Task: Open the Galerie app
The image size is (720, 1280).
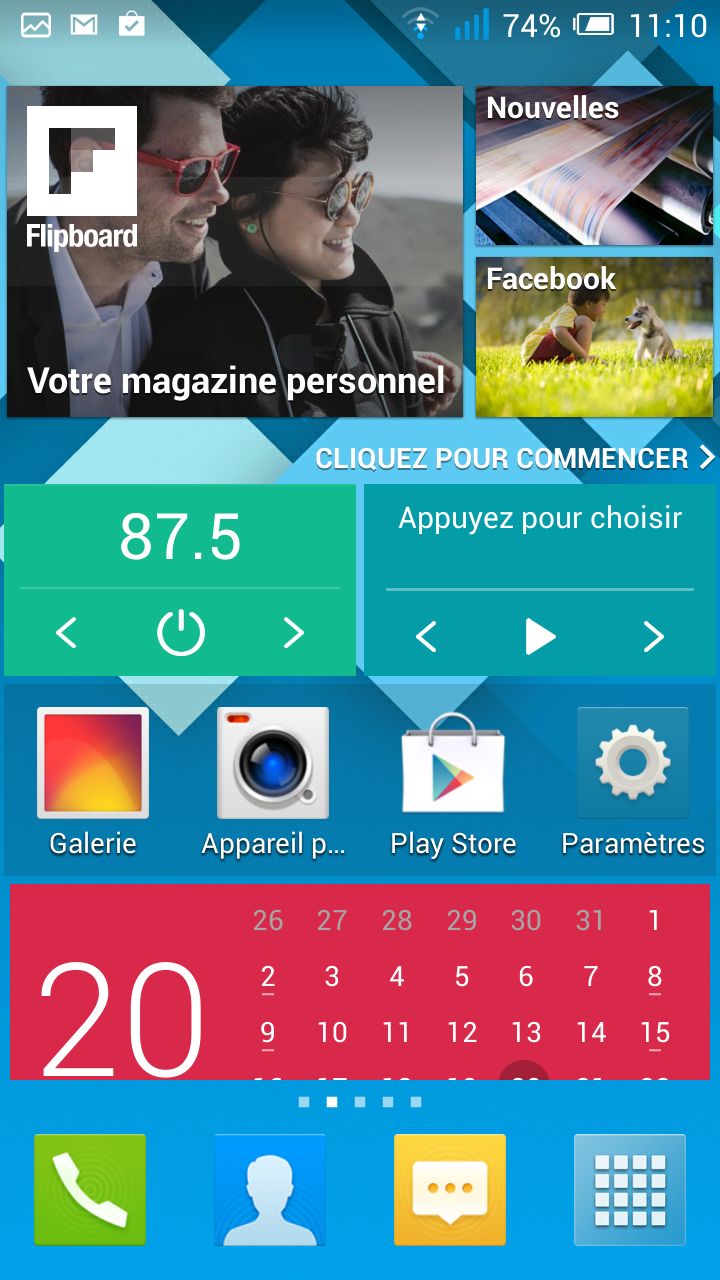Action: 93,780
